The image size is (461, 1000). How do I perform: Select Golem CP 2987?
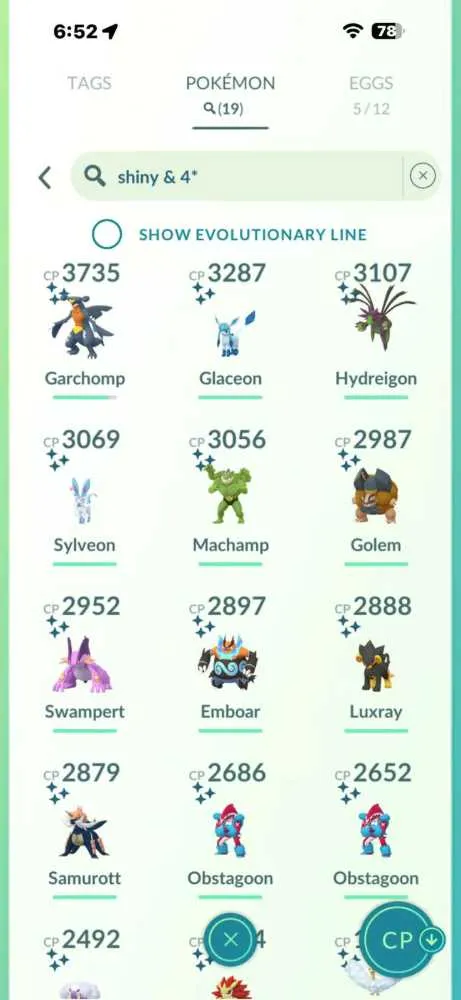point(376,496)
